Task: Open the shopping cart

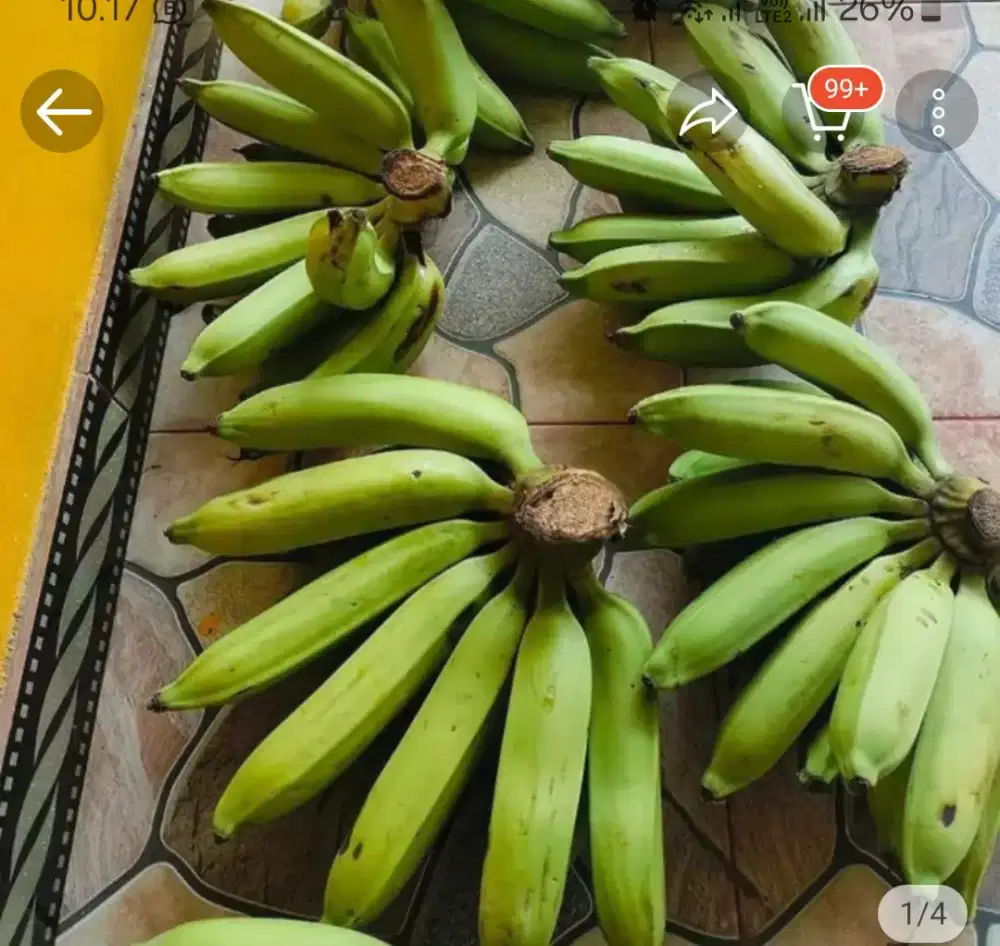Action: [x=822, y=112]
